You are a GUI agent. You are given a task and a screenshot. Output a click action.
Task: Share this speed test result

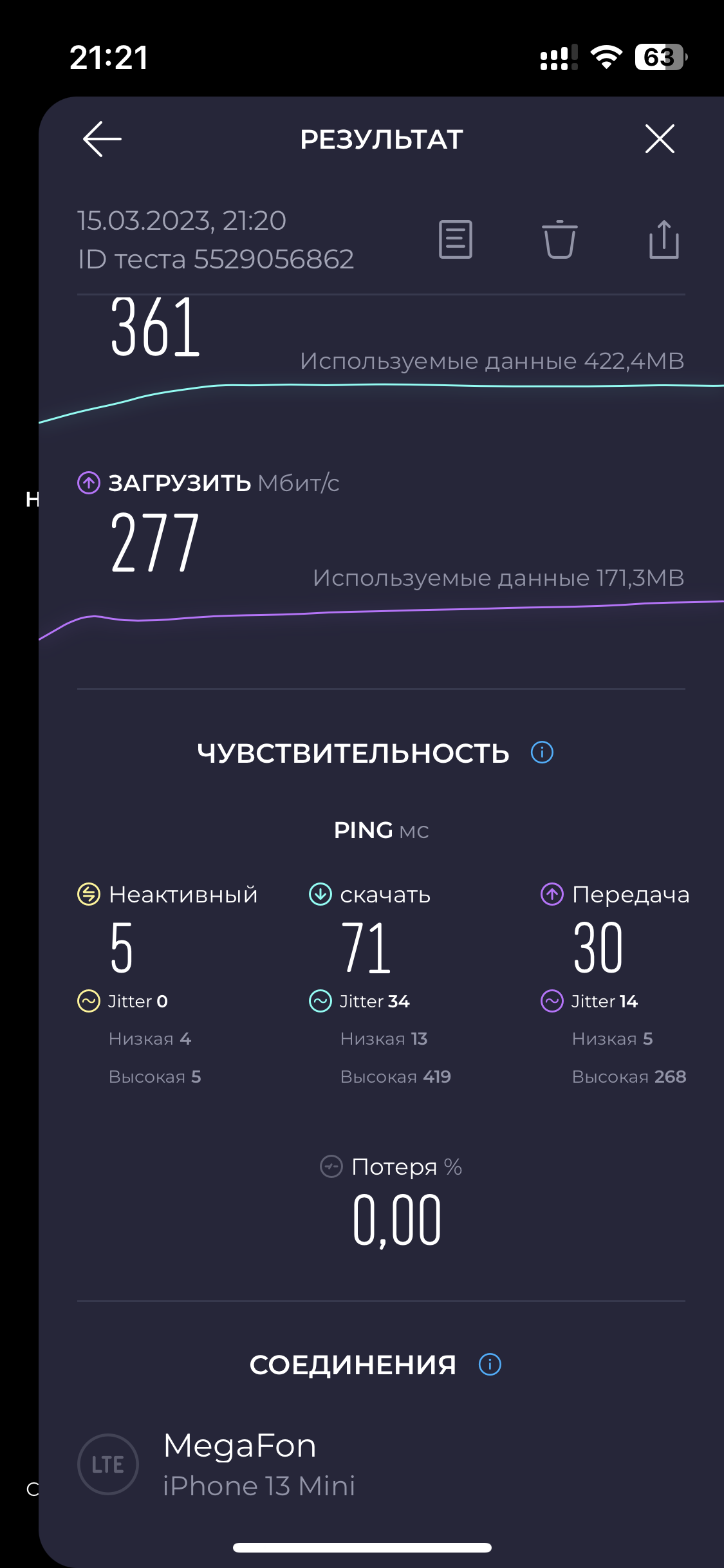664,239
